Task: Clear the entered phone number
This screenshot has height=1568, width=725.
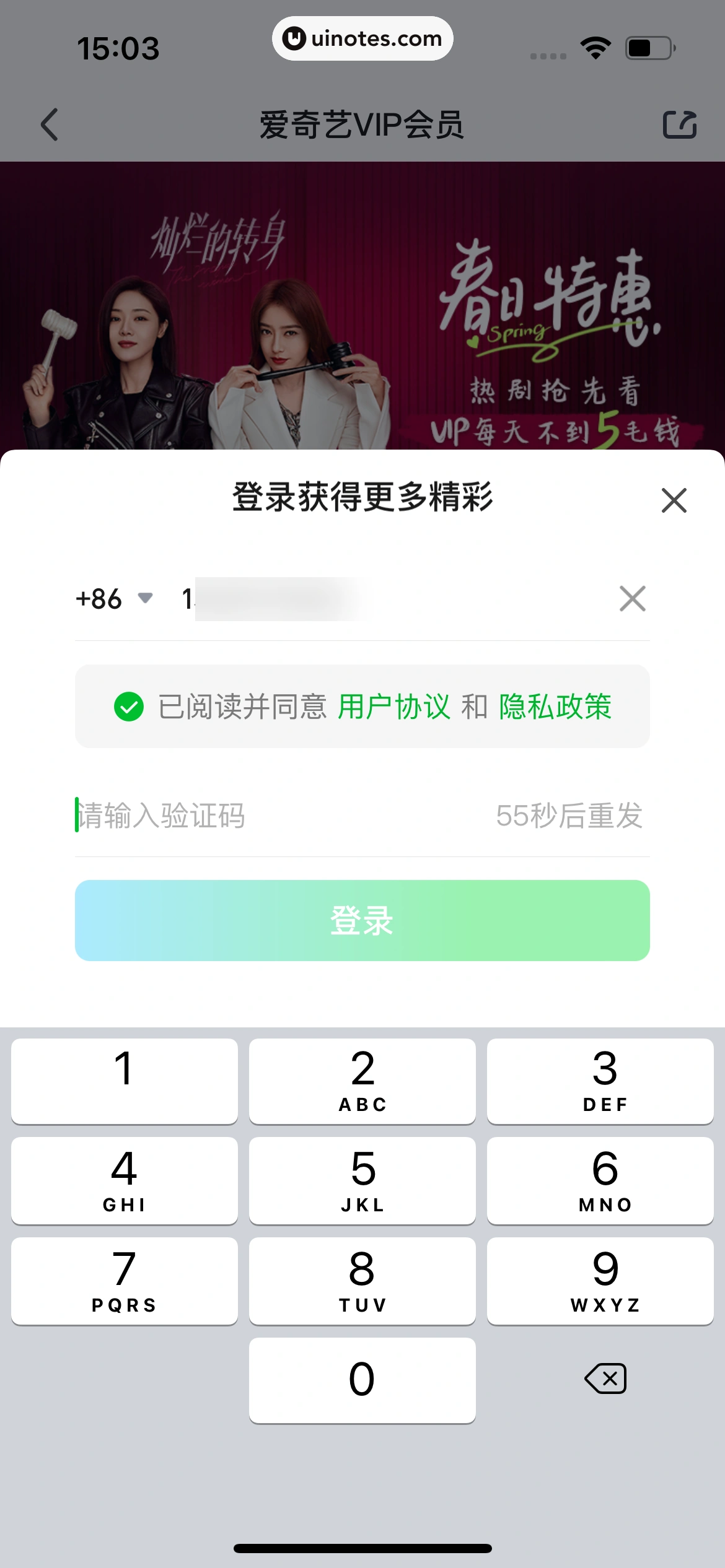Action: click(632, 599)
